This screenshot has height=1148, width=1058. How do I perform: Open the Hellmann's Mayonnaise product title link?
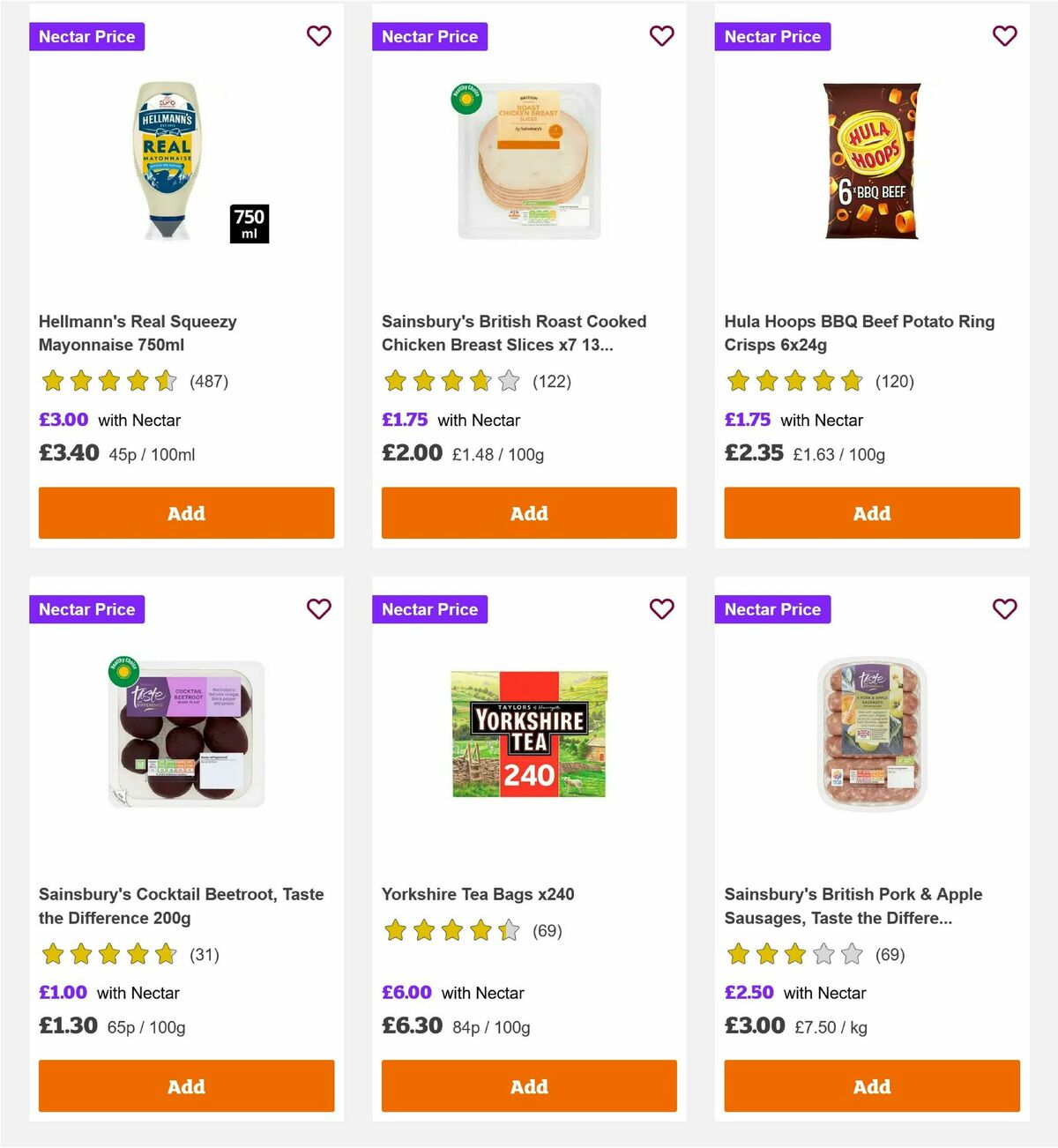[x=138, y=333]
